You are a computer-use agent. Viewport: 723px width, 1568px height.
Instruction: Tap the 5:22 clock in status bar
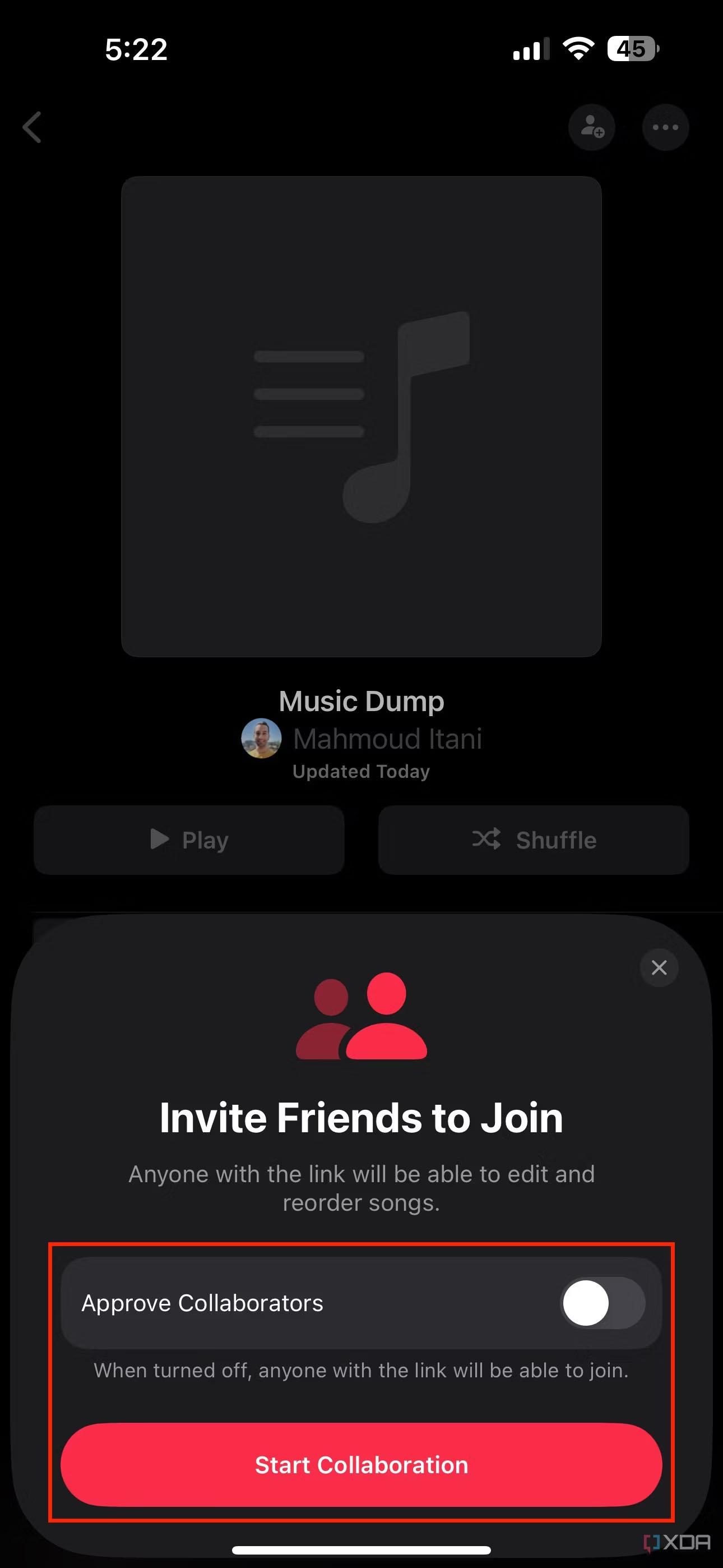click(x=135, y=49)
